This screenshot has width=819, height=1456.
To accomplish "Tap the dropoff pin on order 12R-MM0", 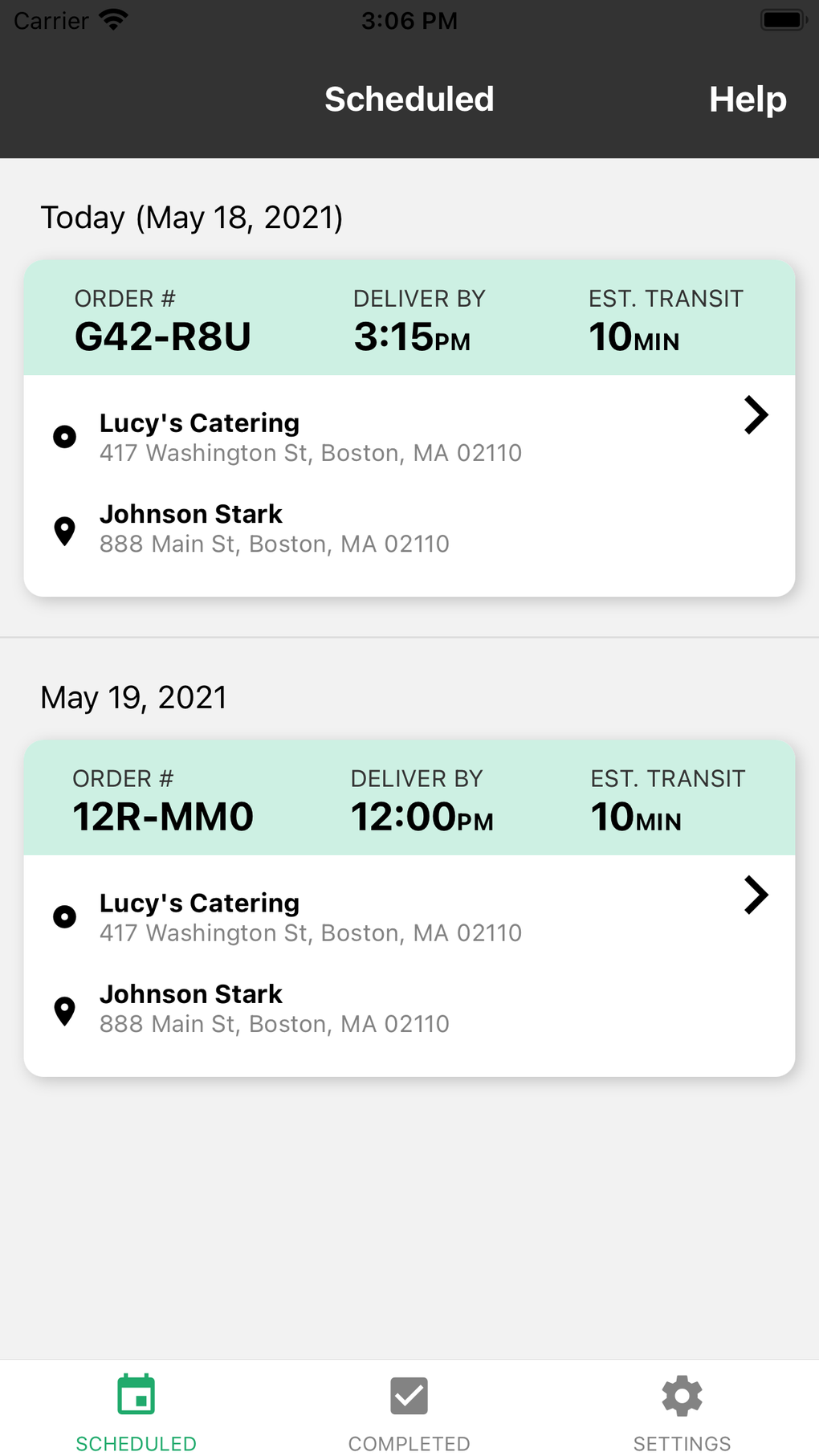I will point(64,1010).
